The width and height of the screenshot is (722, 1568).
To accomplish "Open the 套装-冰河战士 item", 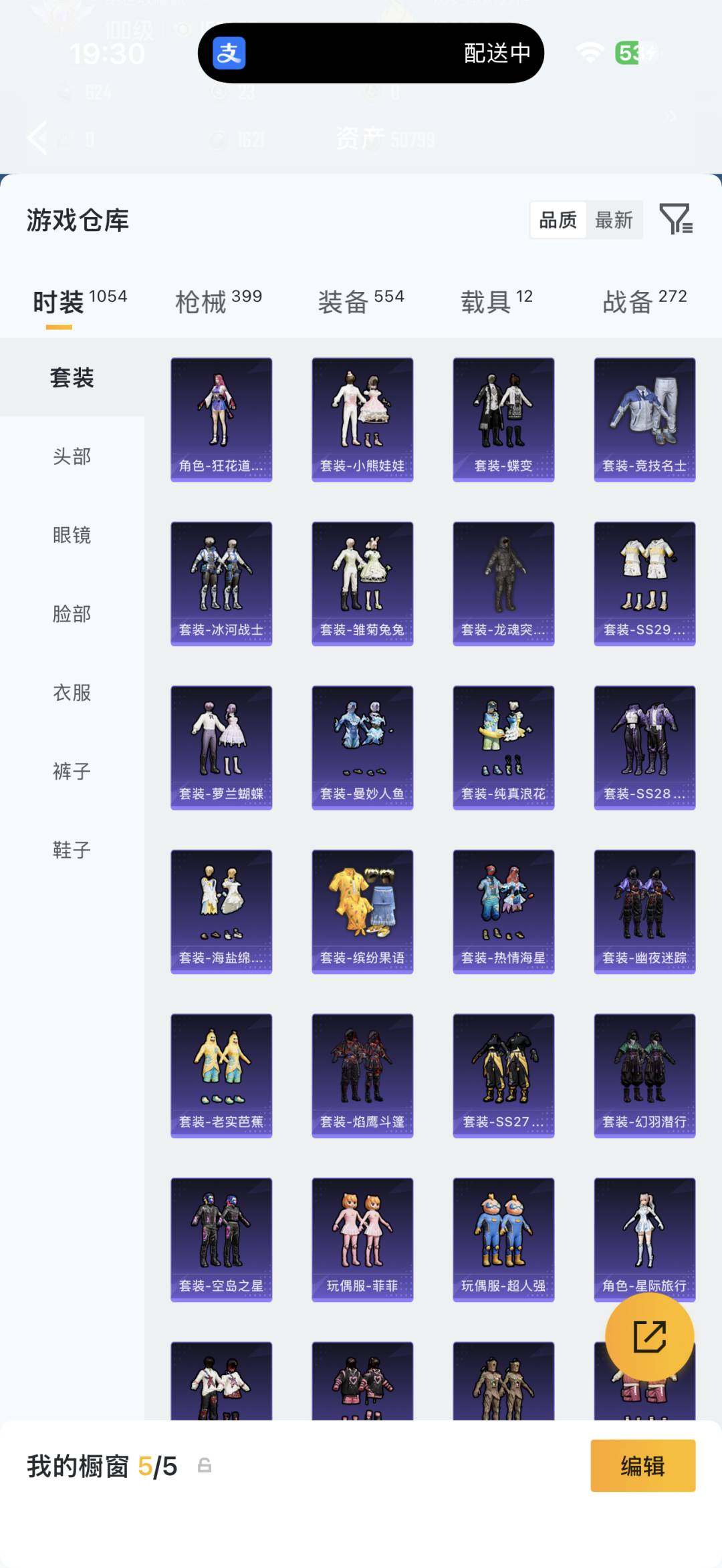I will pyautogui.click(x=221, y=583).
